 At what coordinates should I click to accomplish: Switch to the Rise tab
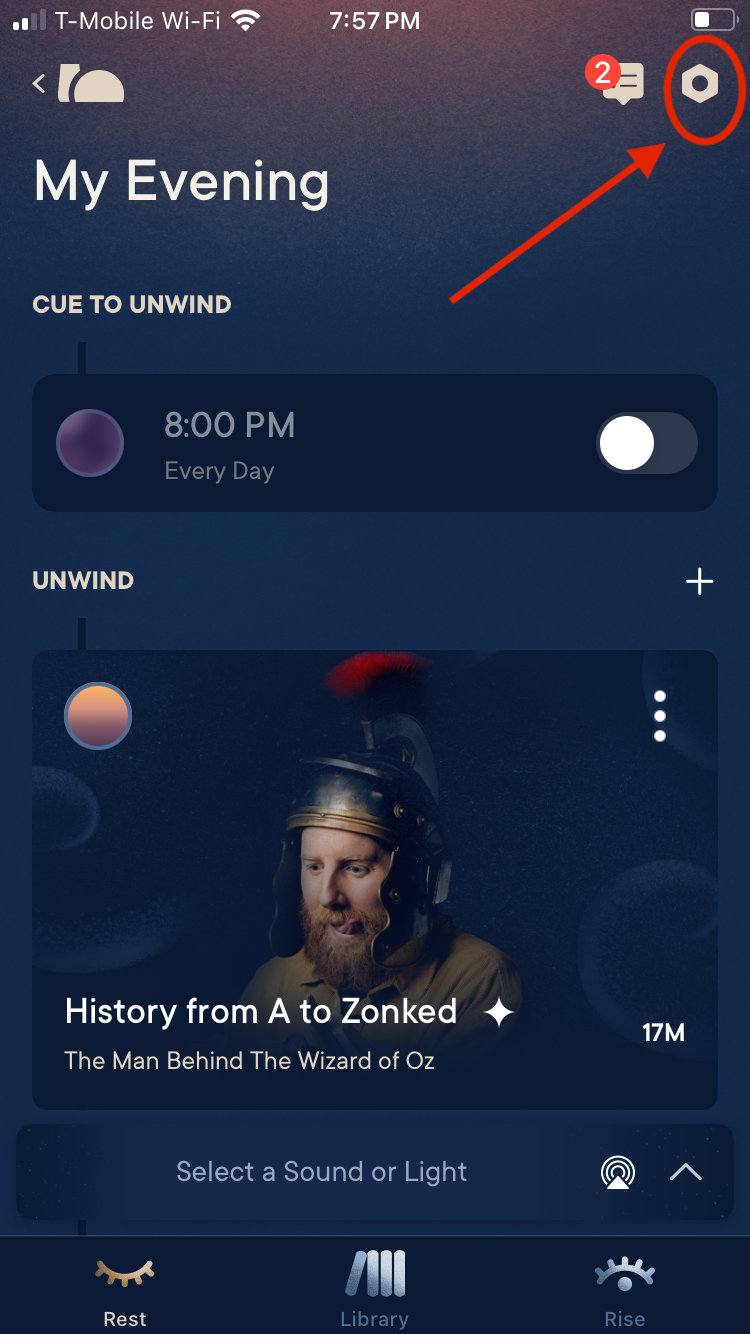pyautogui.click(x=624, y=1288)
